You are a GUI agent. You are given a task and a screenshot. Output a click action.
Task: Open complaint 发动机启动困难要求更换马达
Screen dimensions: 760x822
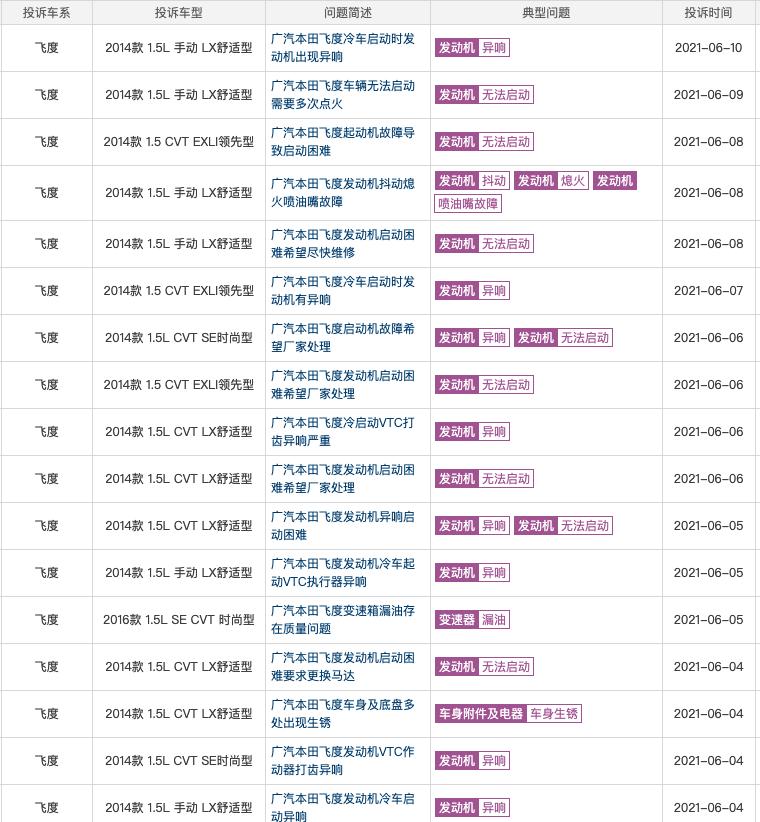(342, 667)
